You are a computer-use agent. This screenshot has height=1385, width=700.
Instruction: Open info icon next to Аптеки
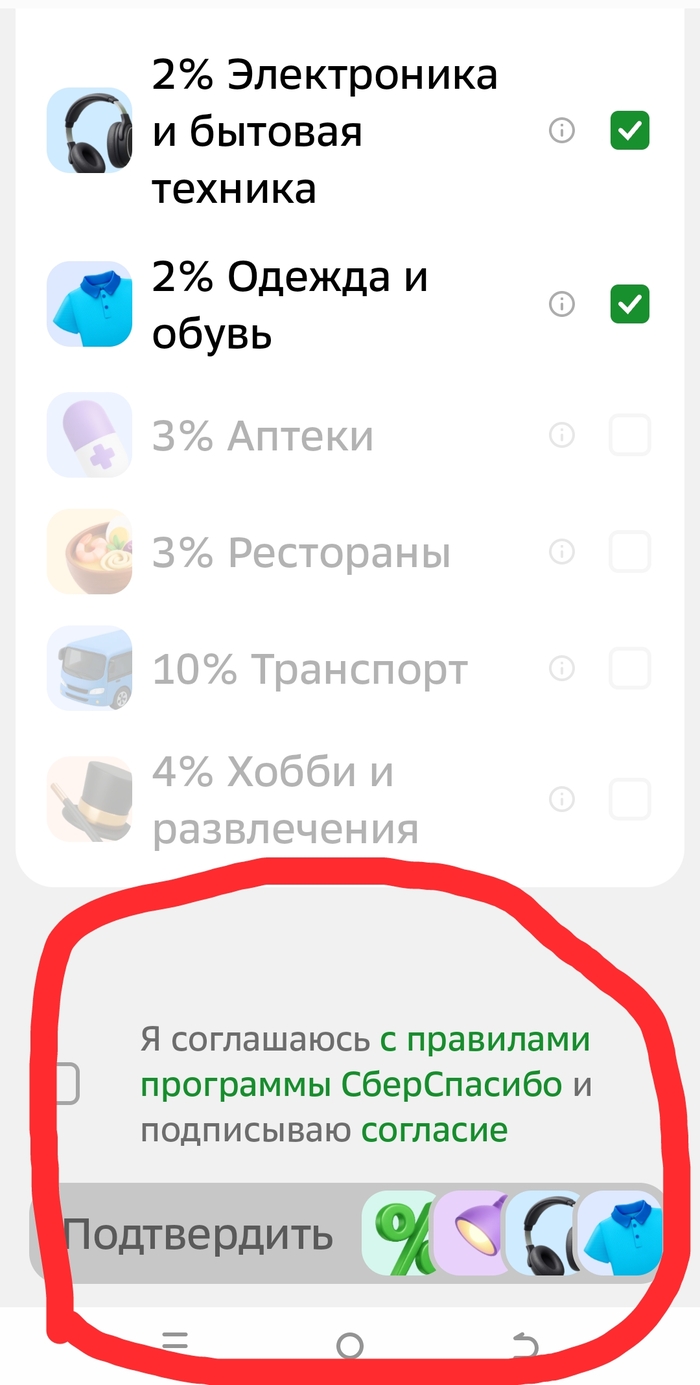pyautogui.click(x=562, y=435)
